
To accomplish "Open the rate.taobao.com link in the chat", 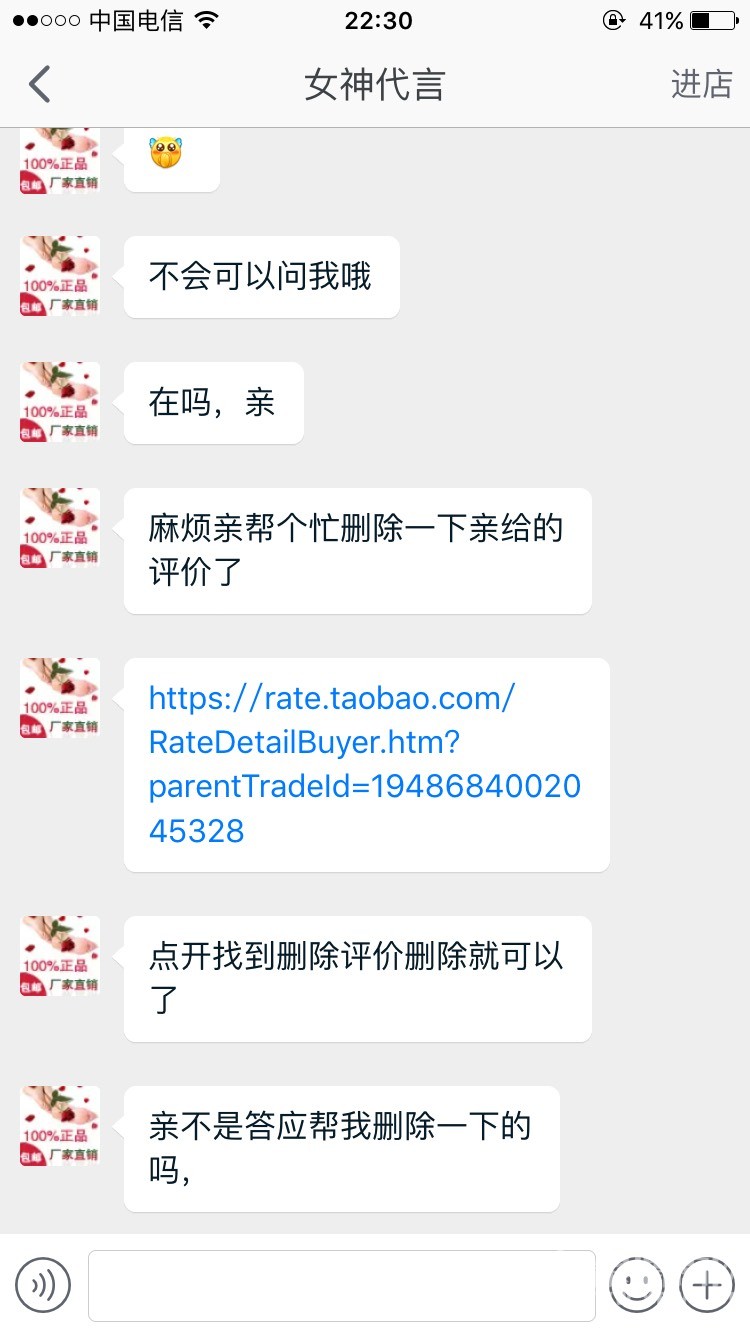I will pos(364,764).
